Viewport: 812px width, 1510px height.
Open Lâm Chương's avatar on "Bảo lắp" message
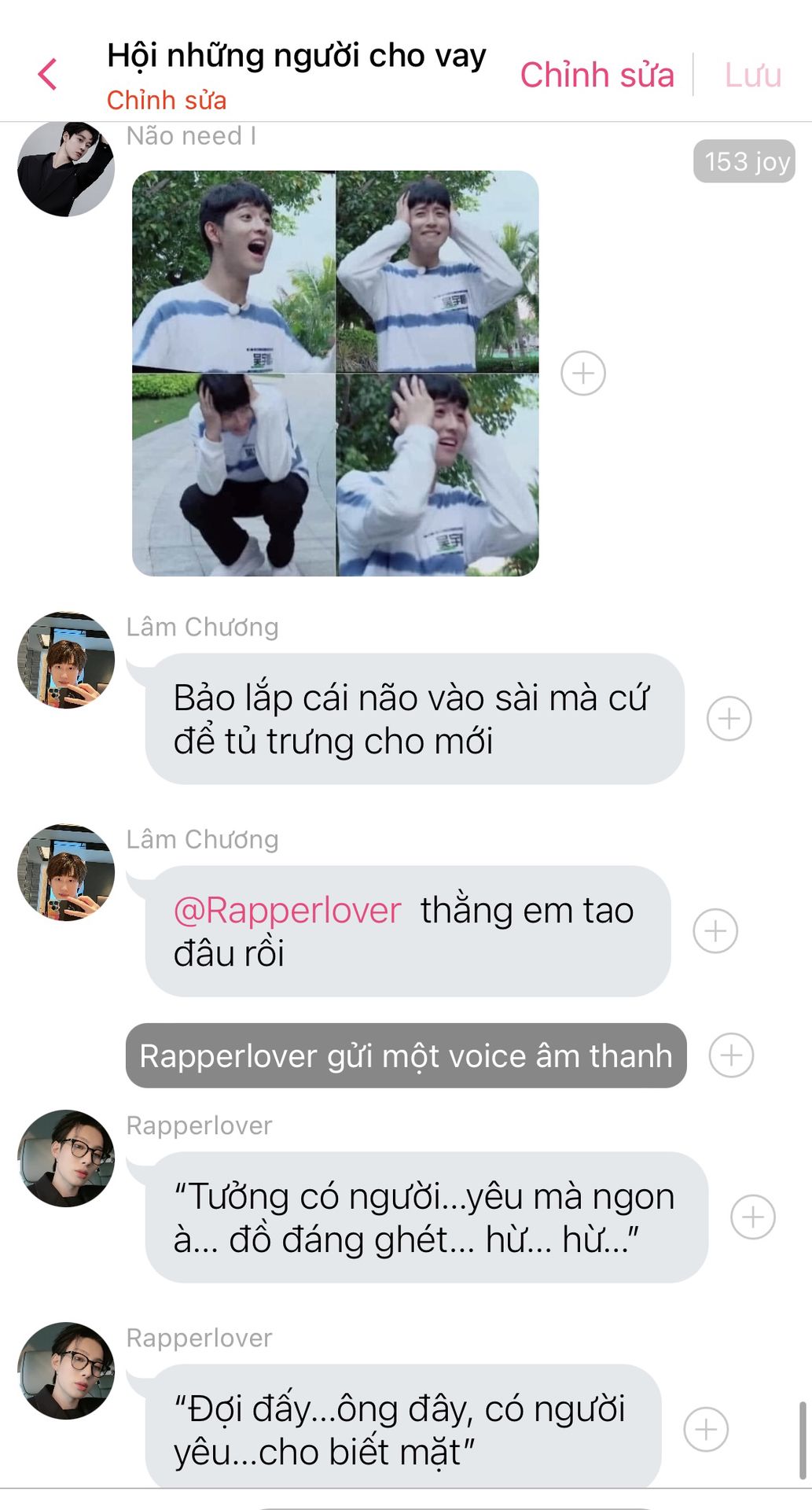66,661
